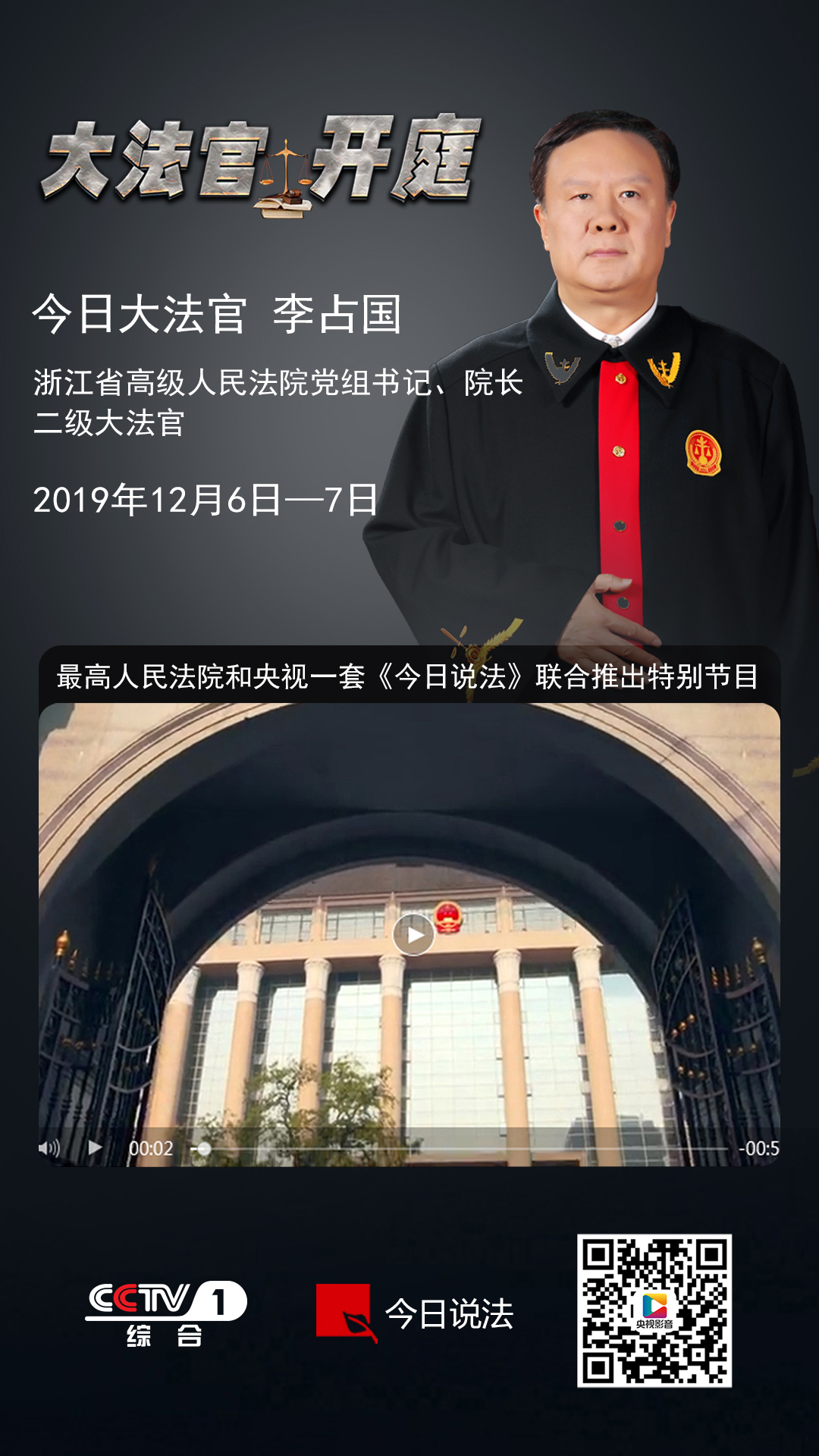Play the video with center play button
This screenshot has width=819, height=1456.
coord(413,934)
